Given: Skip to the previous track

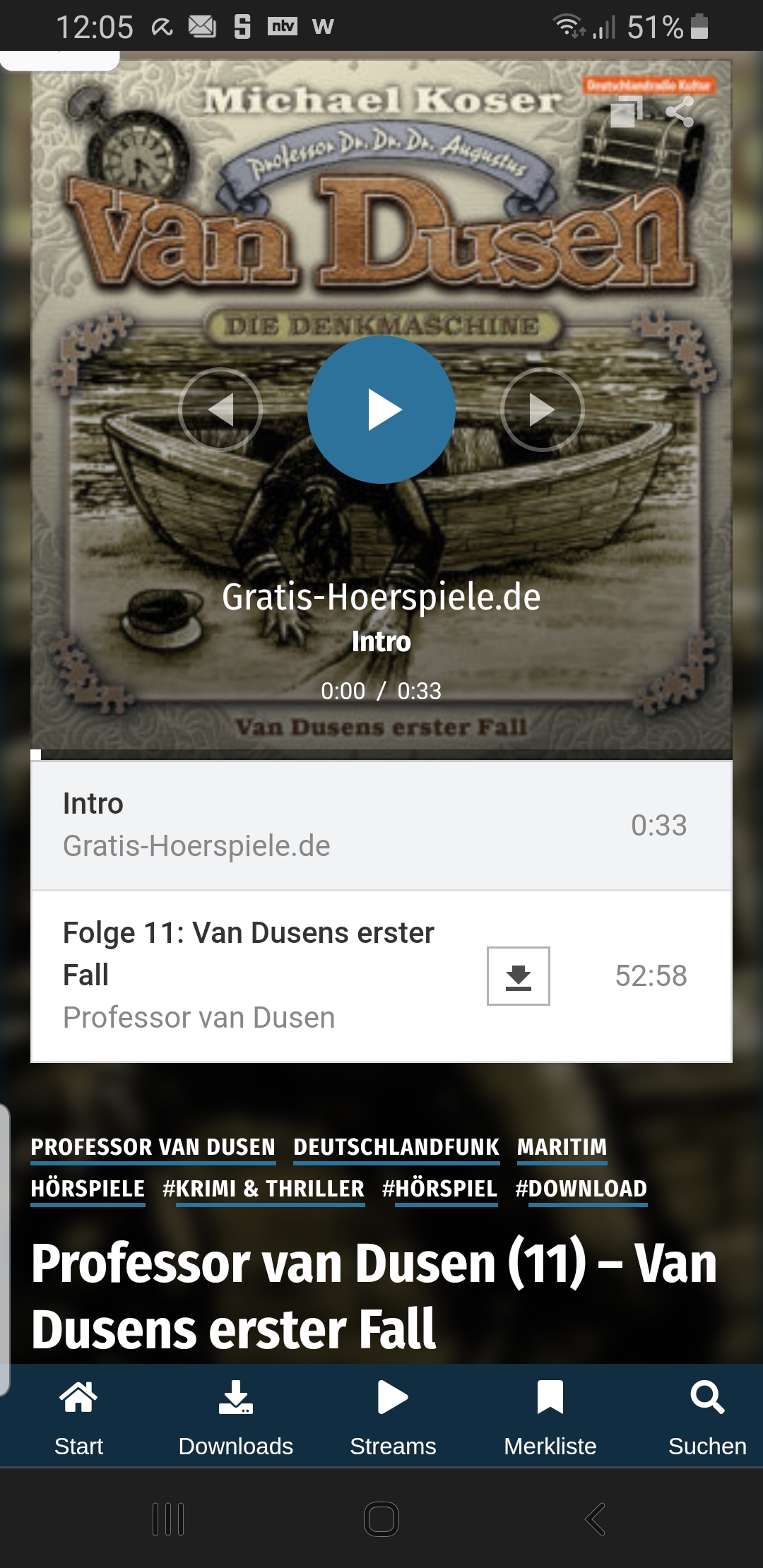Looking at the screenshot, I should pos(220,410).
